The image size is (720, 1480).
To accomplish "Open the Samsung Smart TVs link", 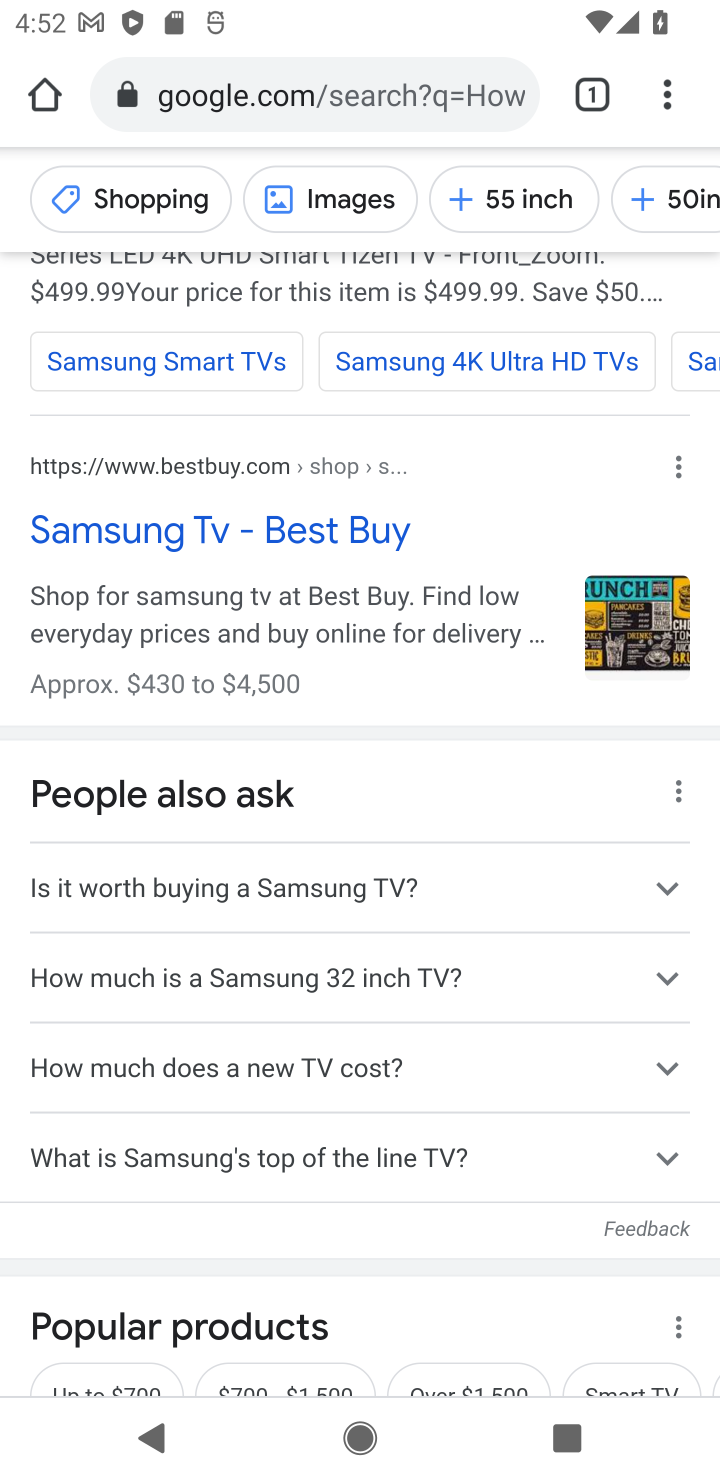I will tap(167, 362).
